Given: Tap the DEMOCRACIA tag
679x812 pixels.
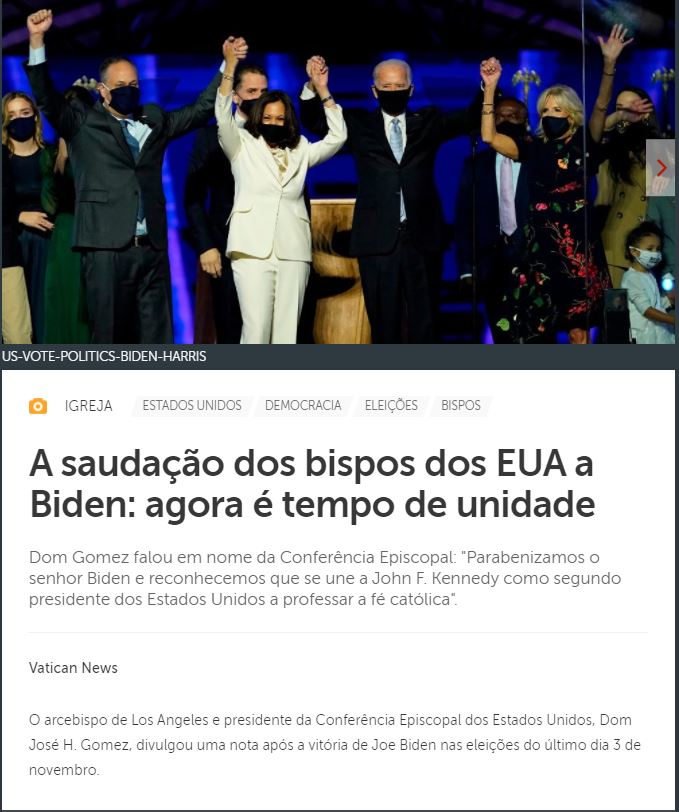Looking at the screenshot, I should 303,406.
